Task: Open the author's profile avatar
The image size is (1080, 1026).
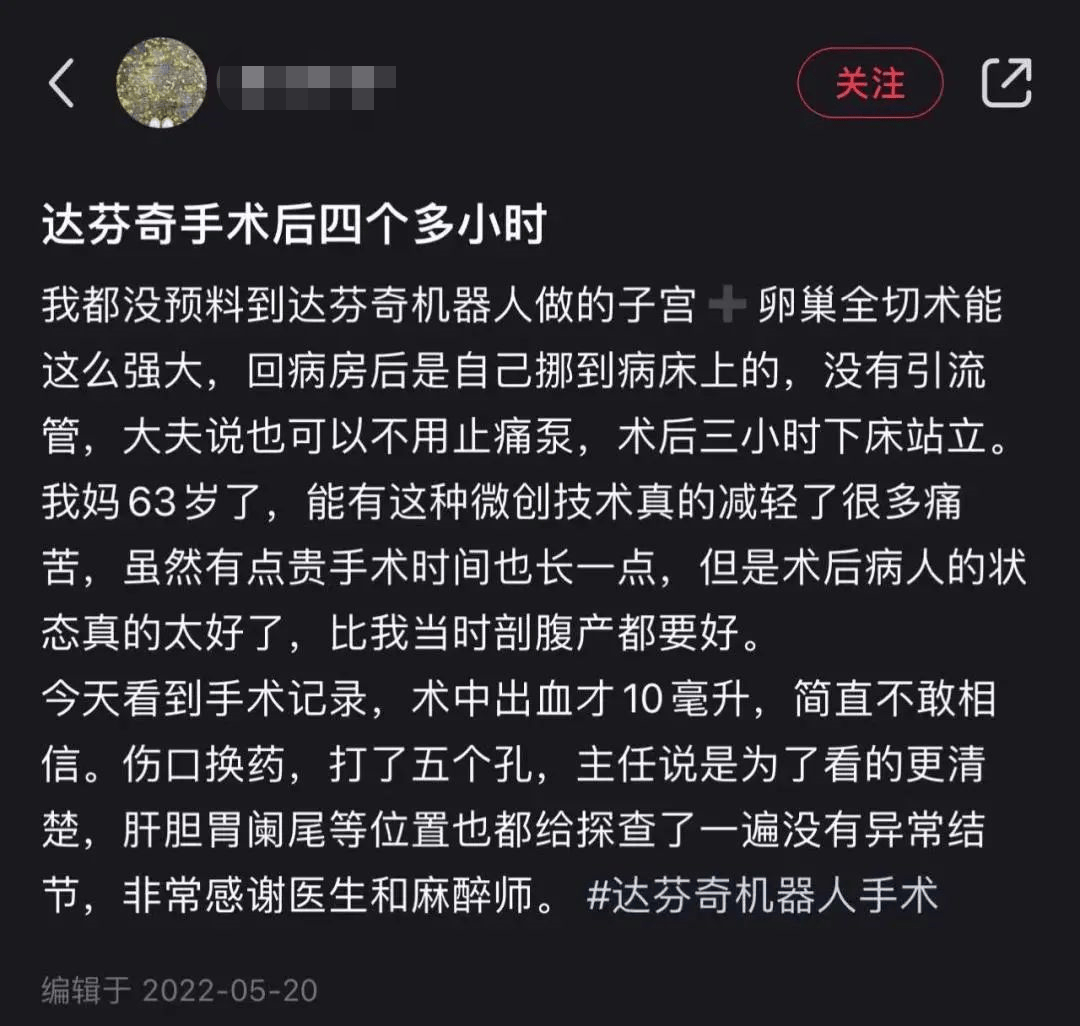Action: [x=161, y=83]
